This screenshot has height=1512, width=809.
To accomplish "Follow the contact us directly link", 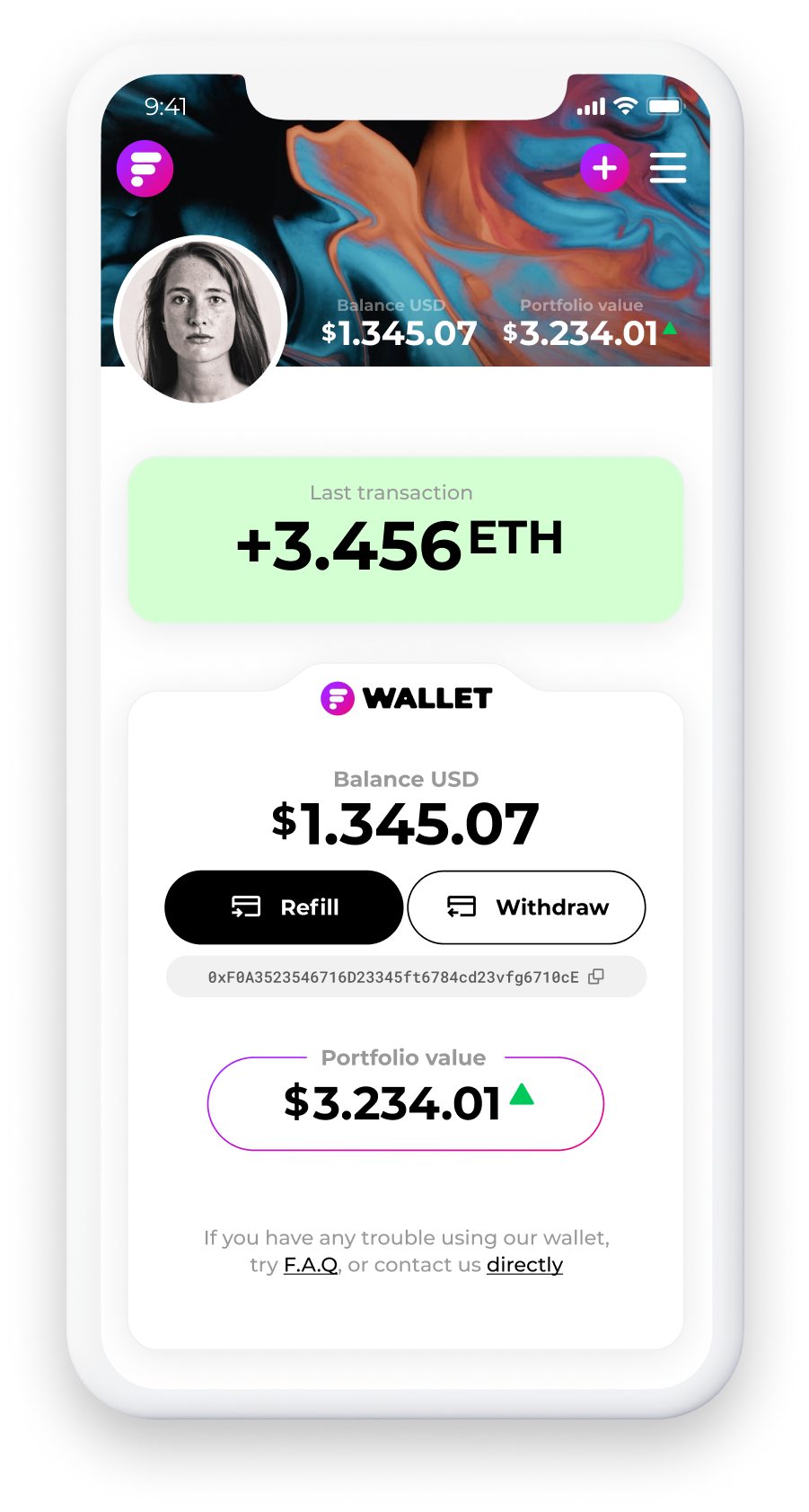I will [x=524, y=1265].
